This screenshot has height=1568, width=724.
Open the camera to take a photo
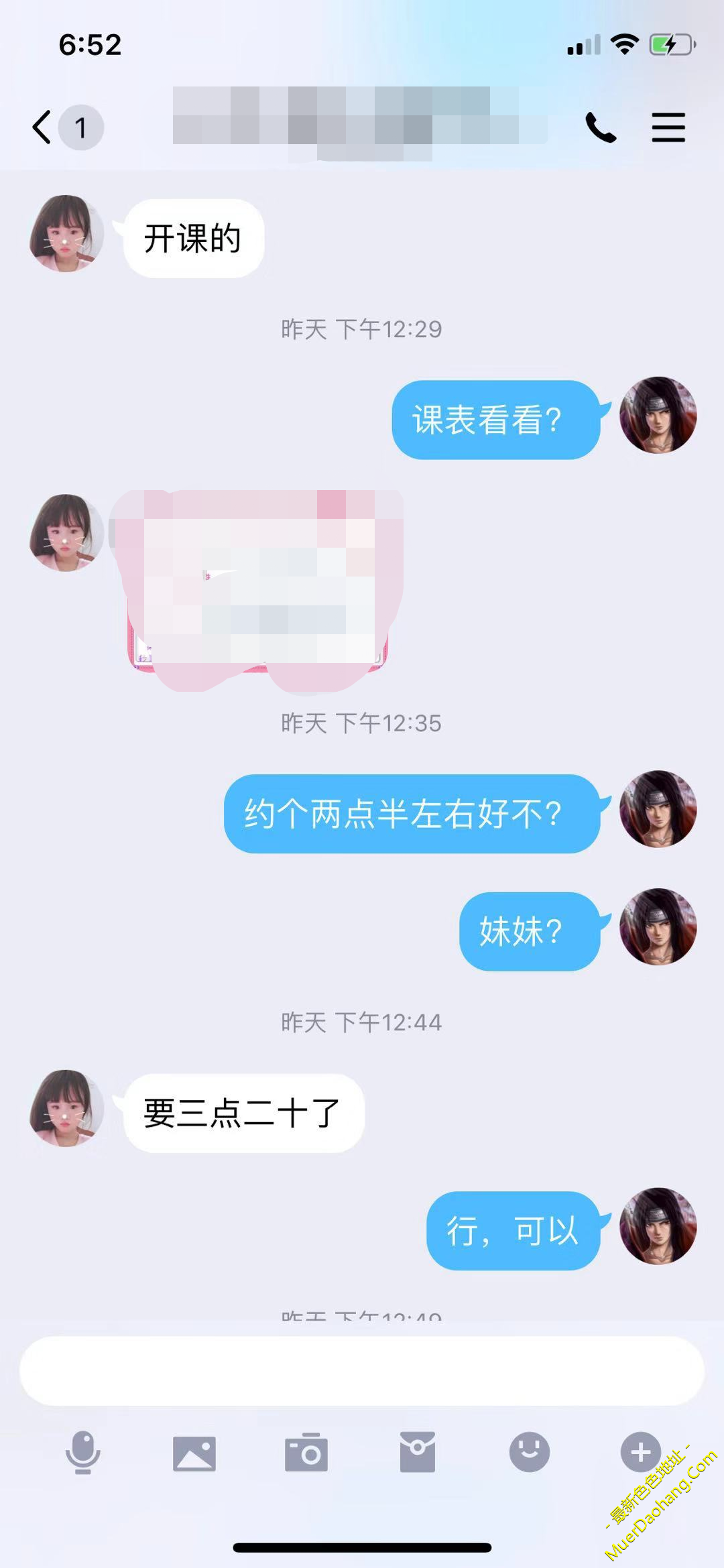pos(306,1453)
